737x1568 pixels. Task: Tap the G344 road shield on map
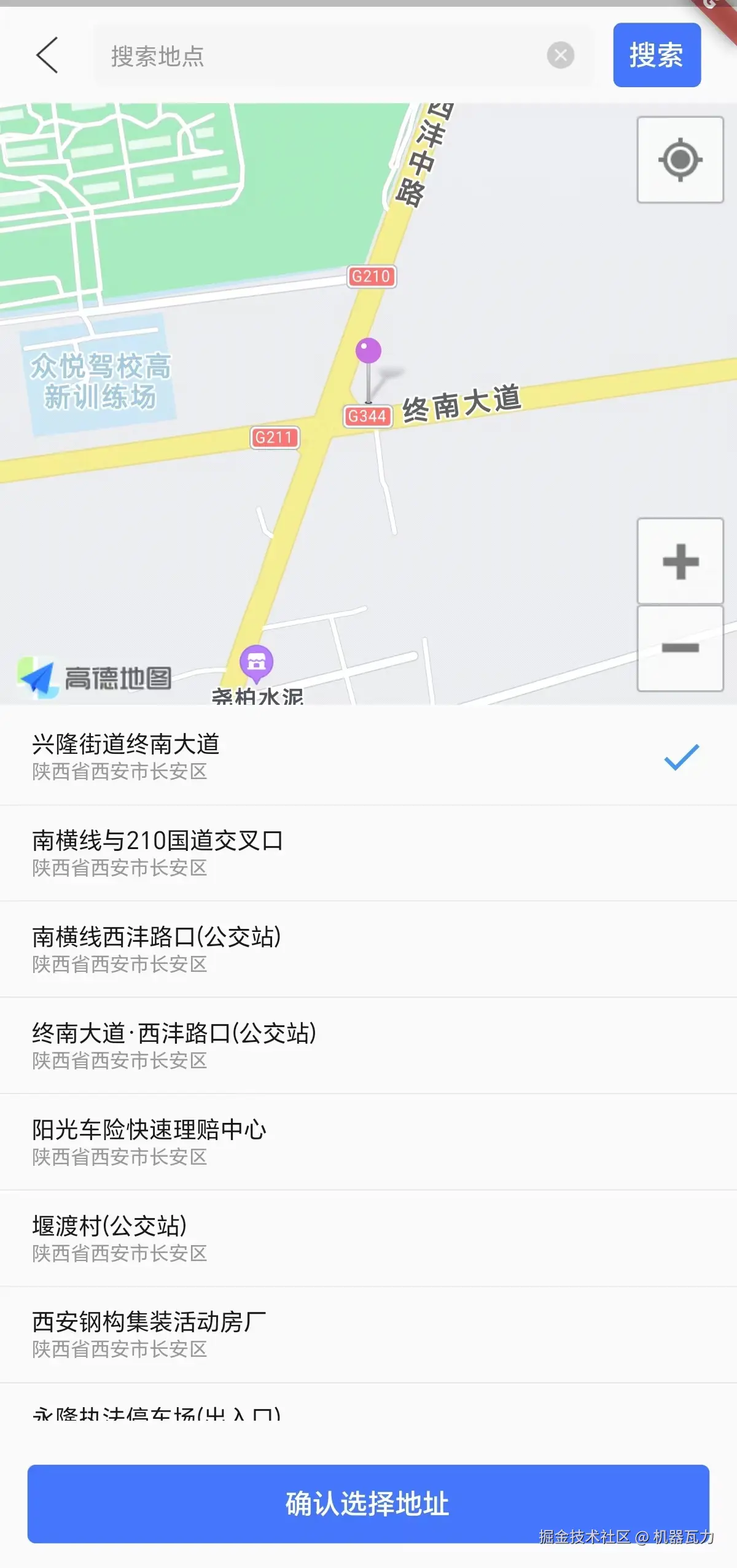[367, 415]
